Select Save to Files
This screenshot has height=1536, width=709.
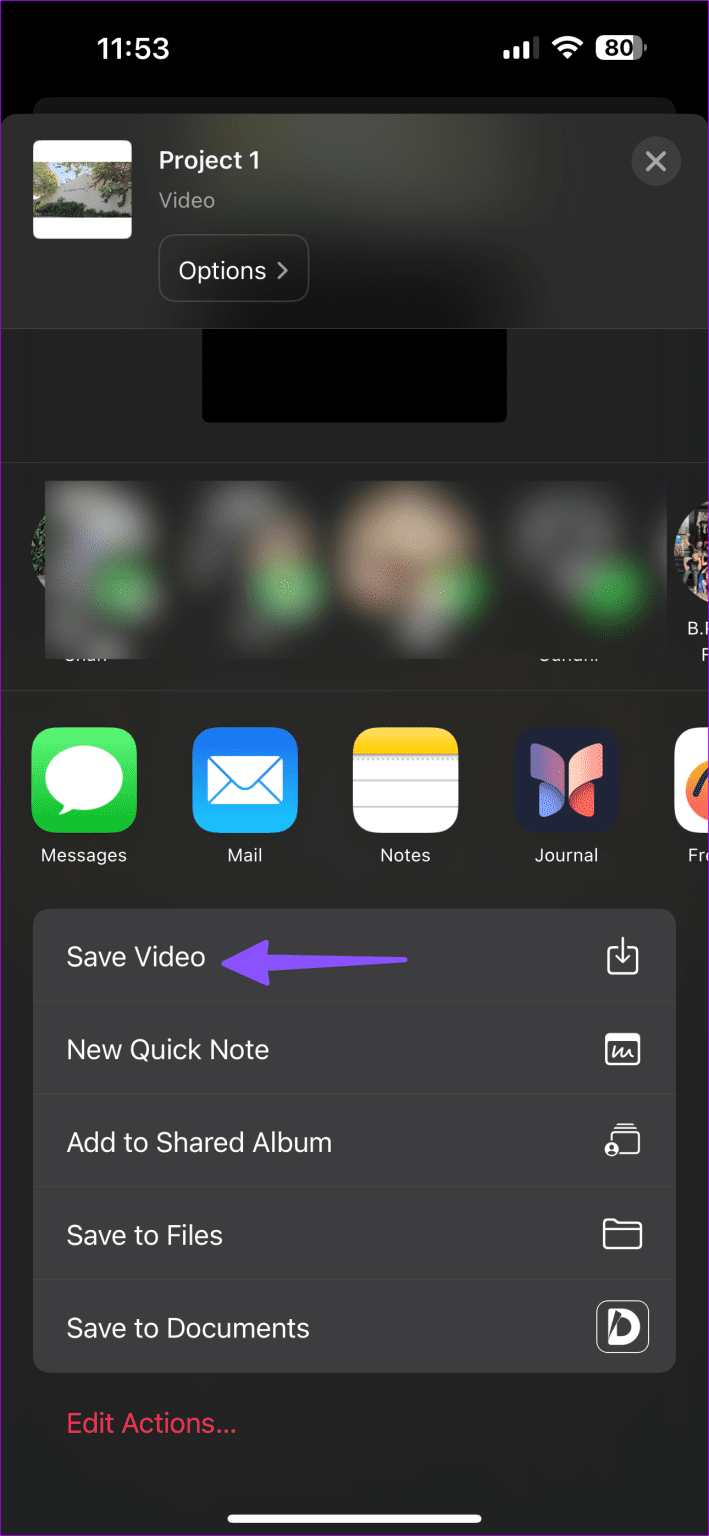point(354,1235)
